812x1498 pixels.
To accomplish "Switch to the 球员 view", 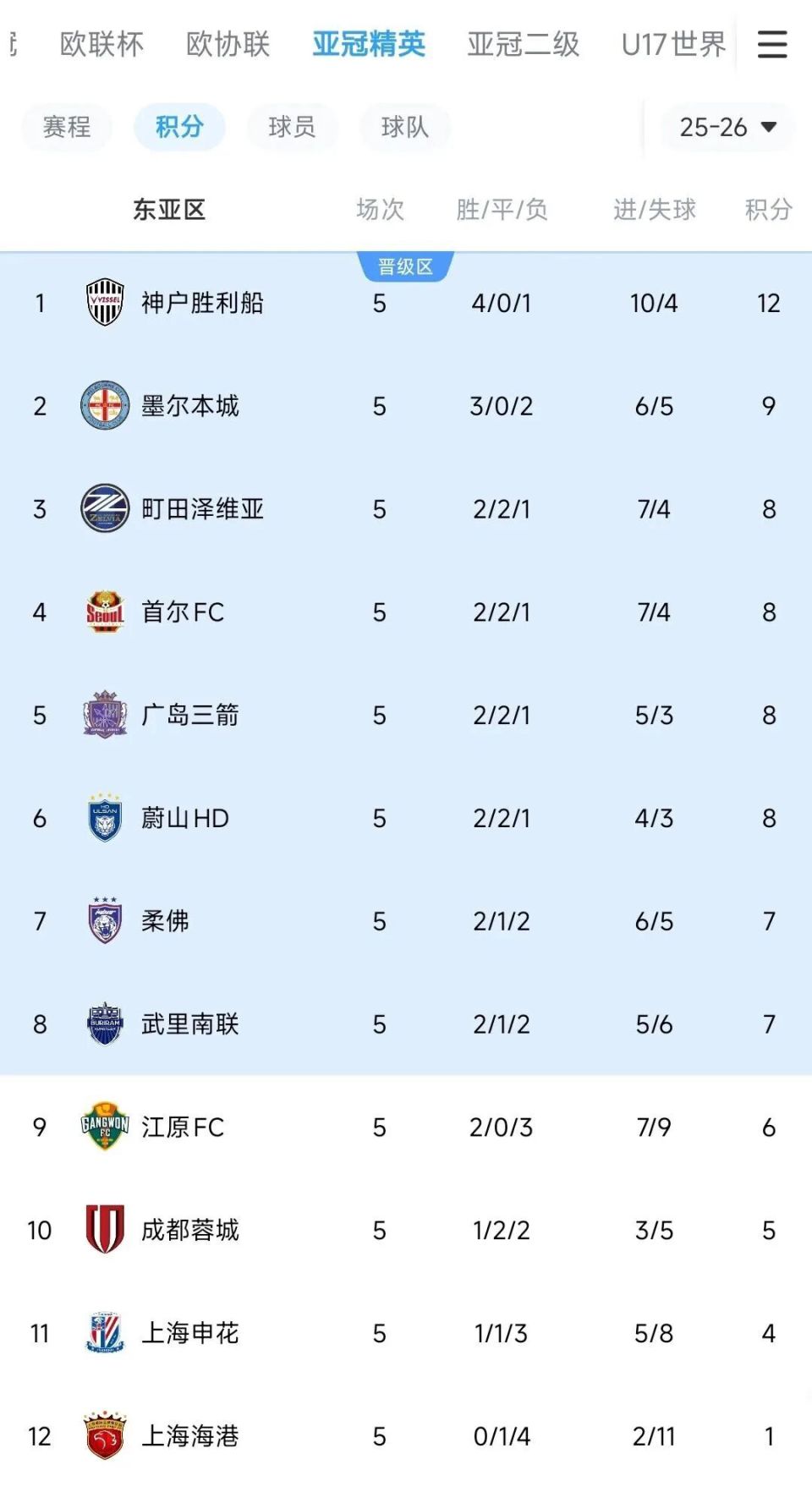I will pyautogui.click(x=292, y=125).
